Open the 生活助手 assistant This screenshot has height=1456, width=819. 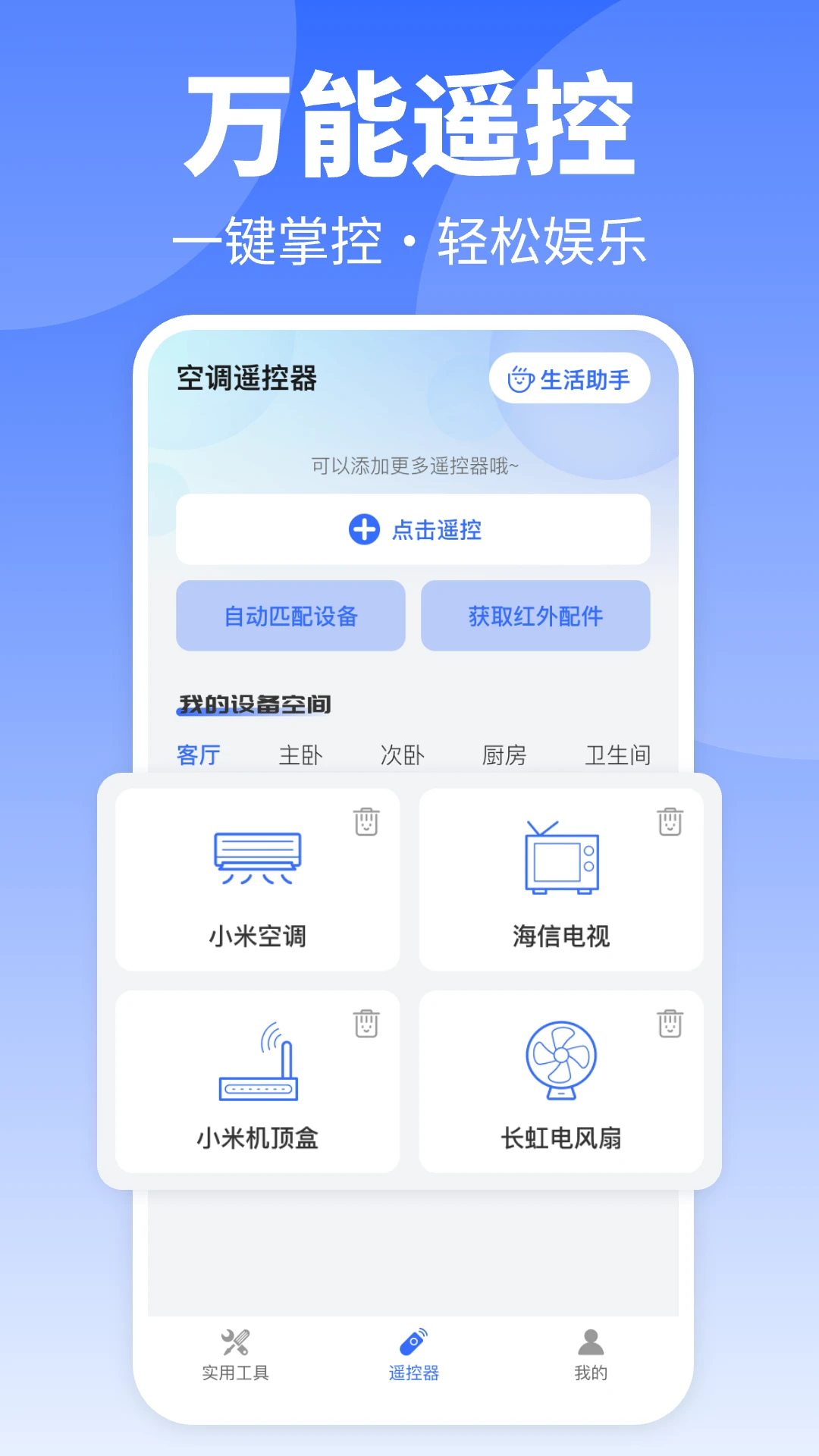click(x=573, y=378)
